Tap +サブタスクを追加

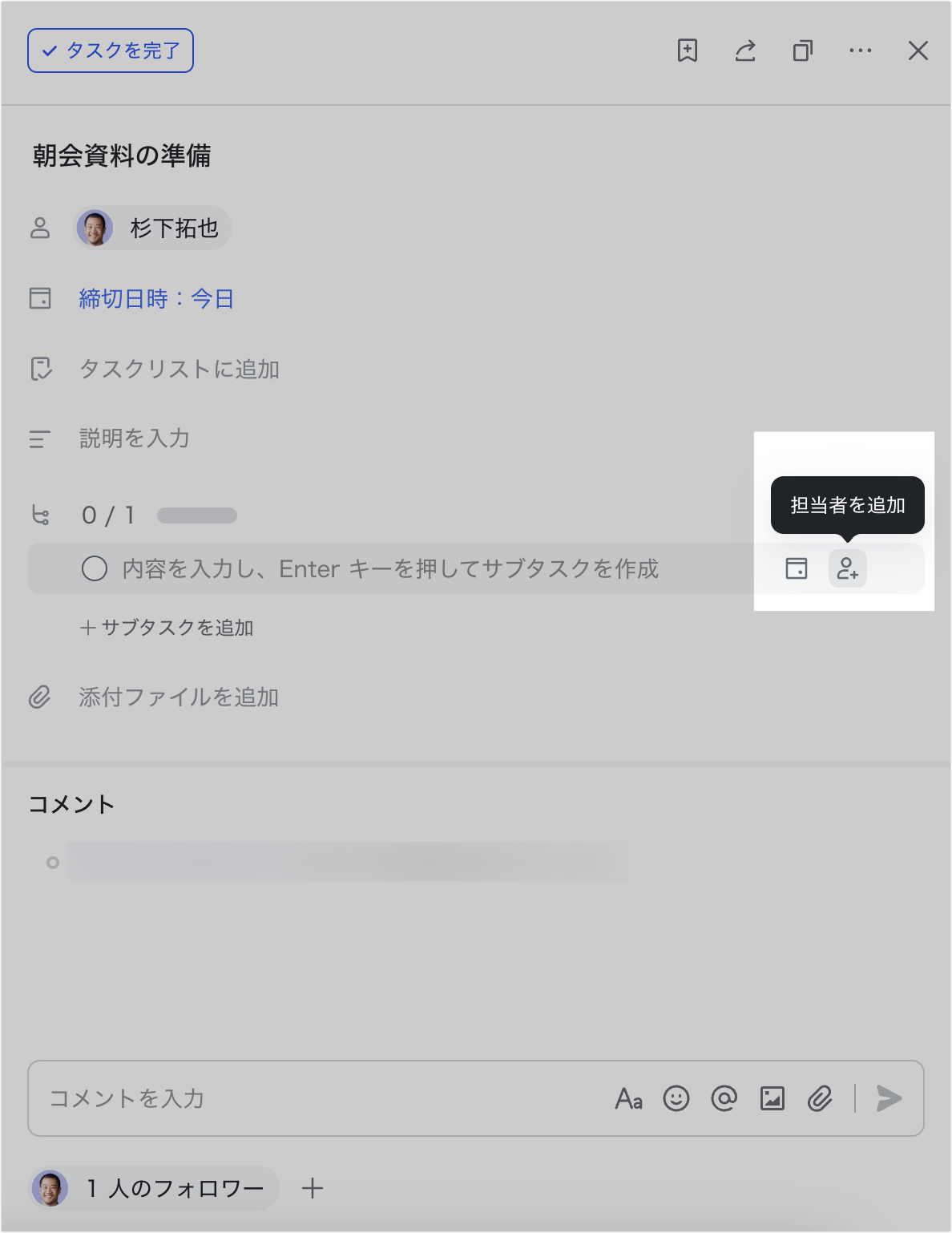(167, 628)
